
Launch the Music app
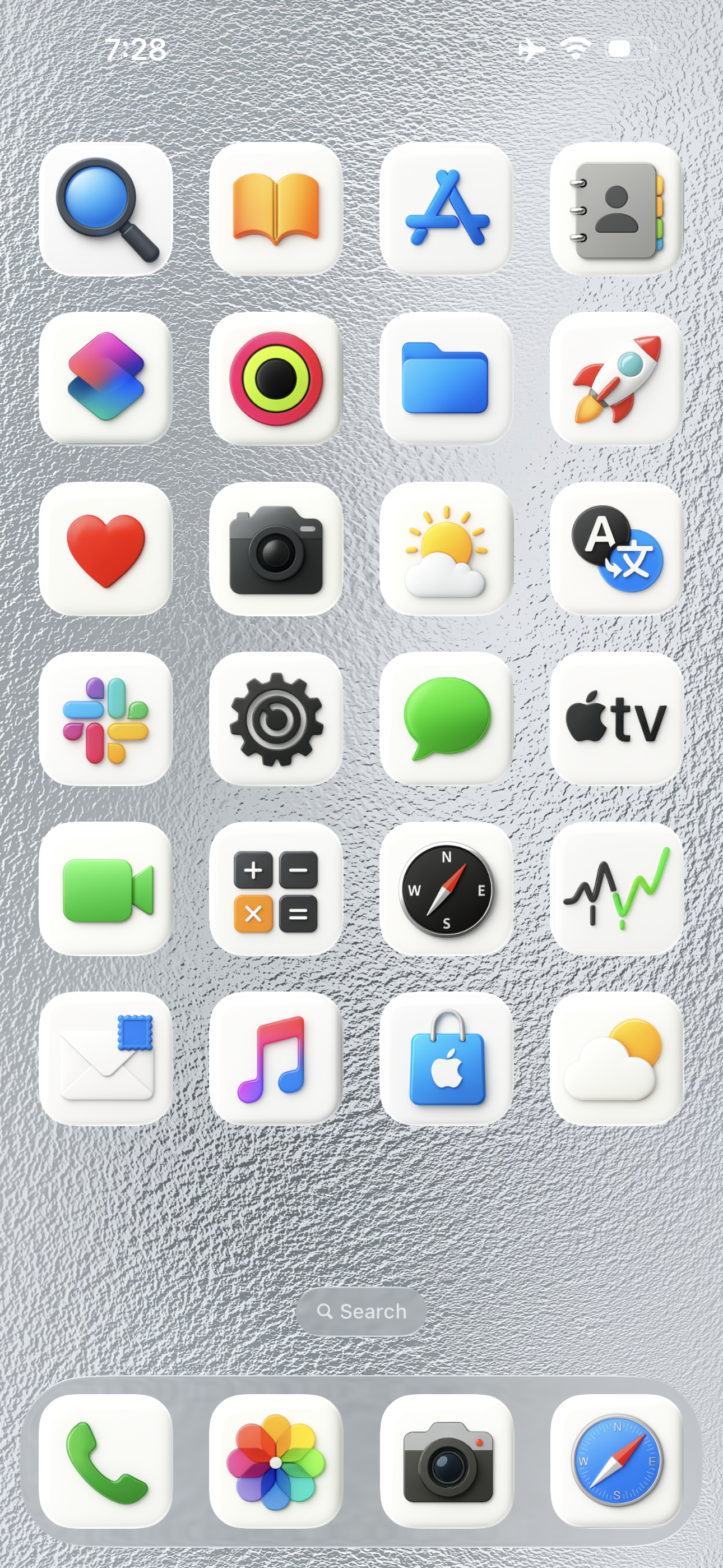tap(276, 1059)
